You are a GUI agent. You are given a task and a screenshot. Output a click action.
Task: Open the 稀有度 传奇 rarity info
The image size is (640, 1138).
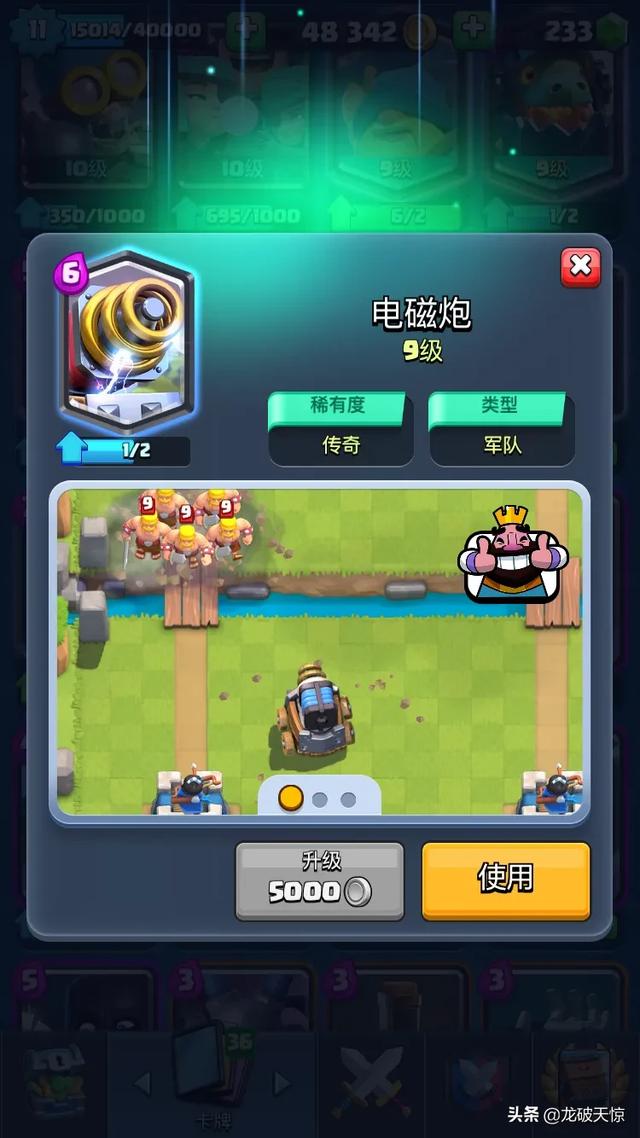click(340, 429)
